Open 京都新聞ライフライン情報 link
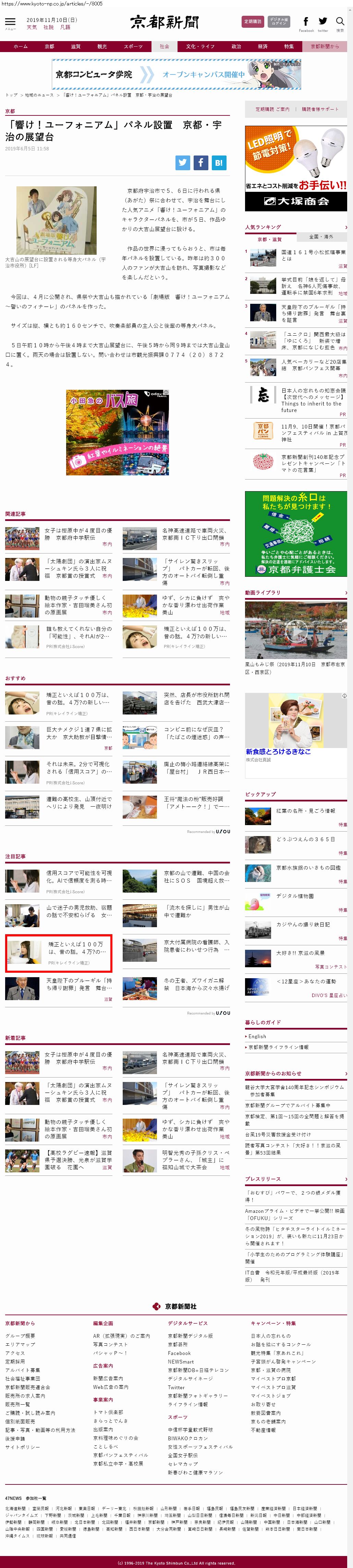 pos(278,1047)
